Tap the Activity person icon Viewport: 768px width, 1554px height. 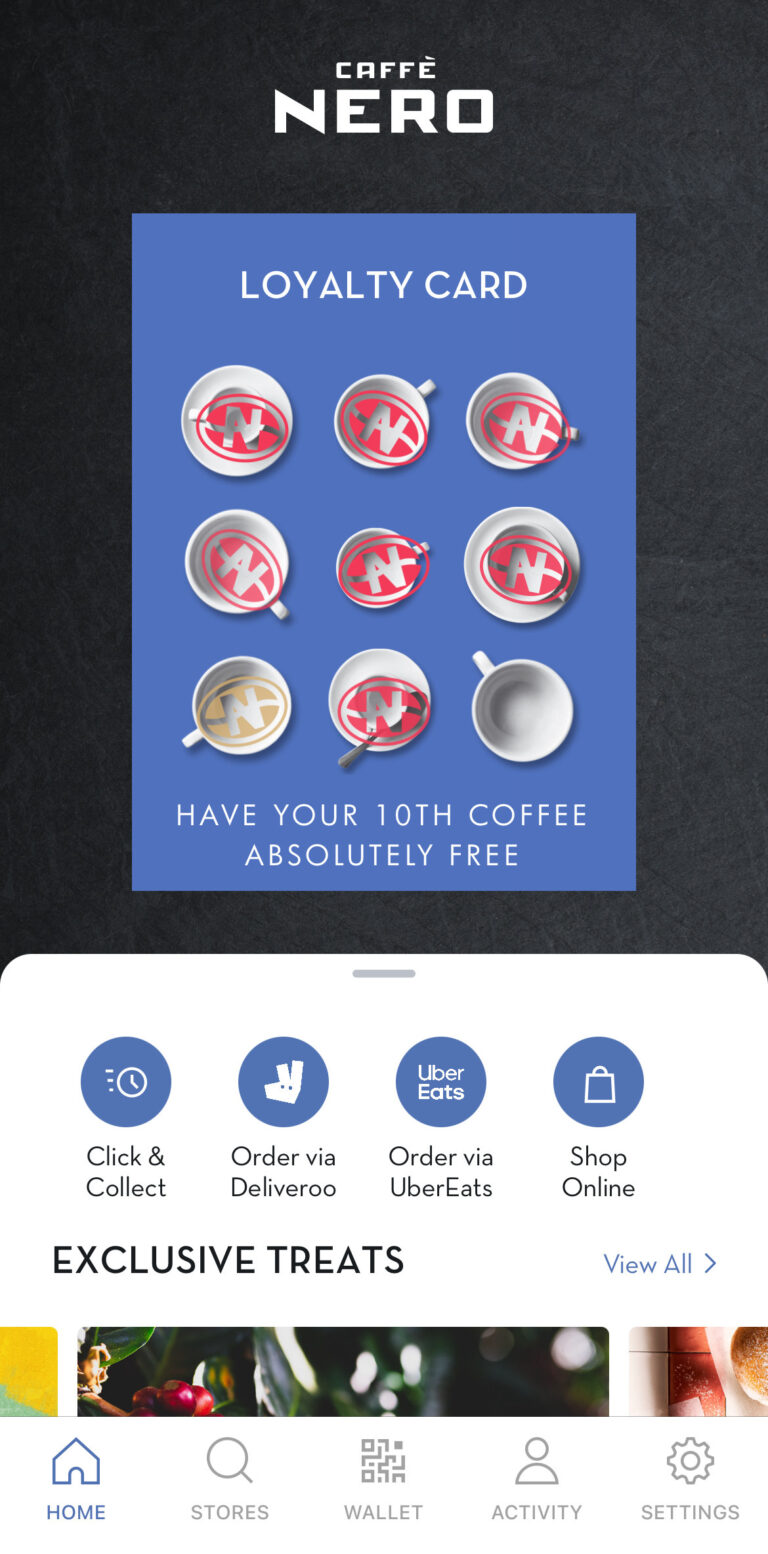pyautogui.click(x=536, y=1462)
